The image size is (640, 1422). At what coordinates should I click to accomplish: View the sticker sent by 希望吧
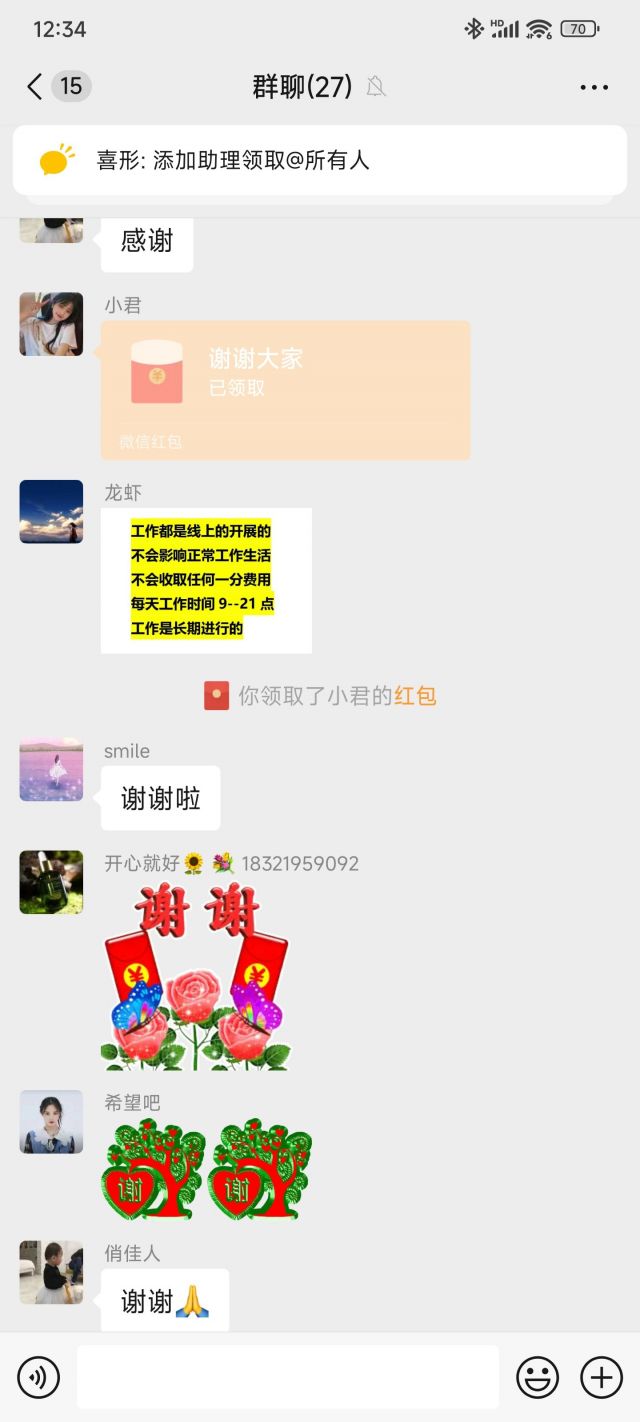coord(206,1169)
